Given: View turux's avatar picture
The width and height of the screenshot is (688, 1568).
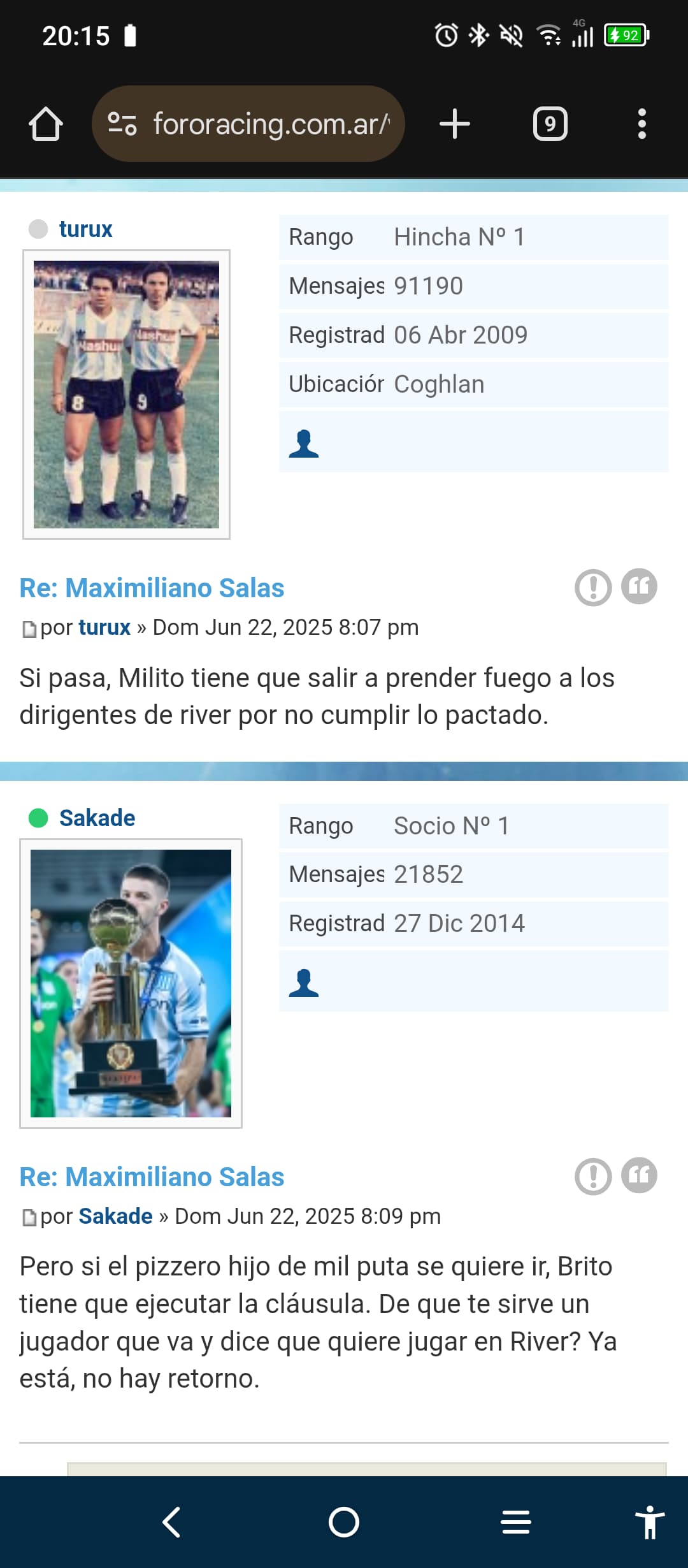Looking at the screenshot, I should pos(126,395).
